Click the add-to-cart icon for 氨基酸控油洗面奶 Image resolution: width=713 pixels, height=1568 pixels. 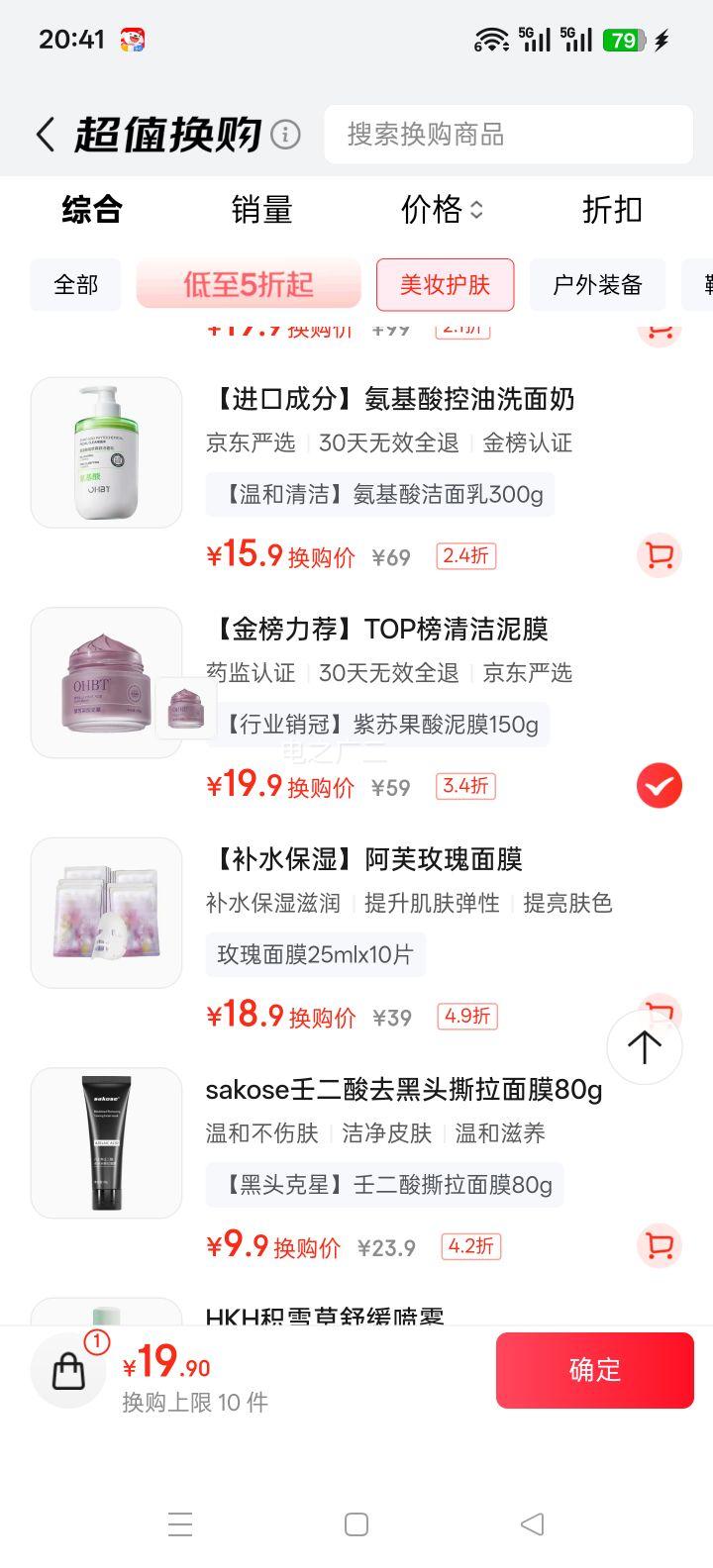tap(659, 556)
